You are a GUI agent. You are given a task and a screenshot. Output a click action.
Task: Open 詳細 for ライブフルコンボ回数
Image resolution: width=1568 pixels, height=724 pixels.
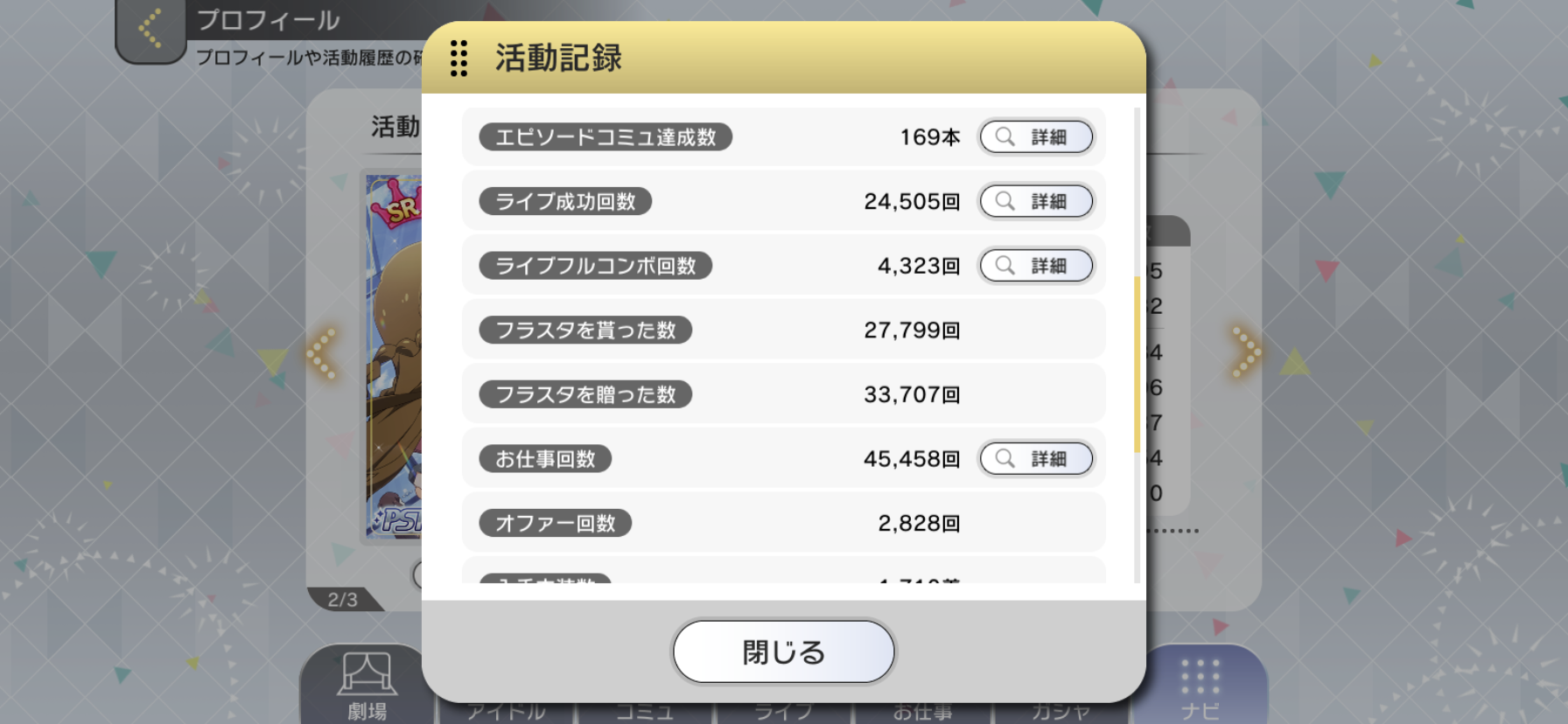[x=1036, y=266]
